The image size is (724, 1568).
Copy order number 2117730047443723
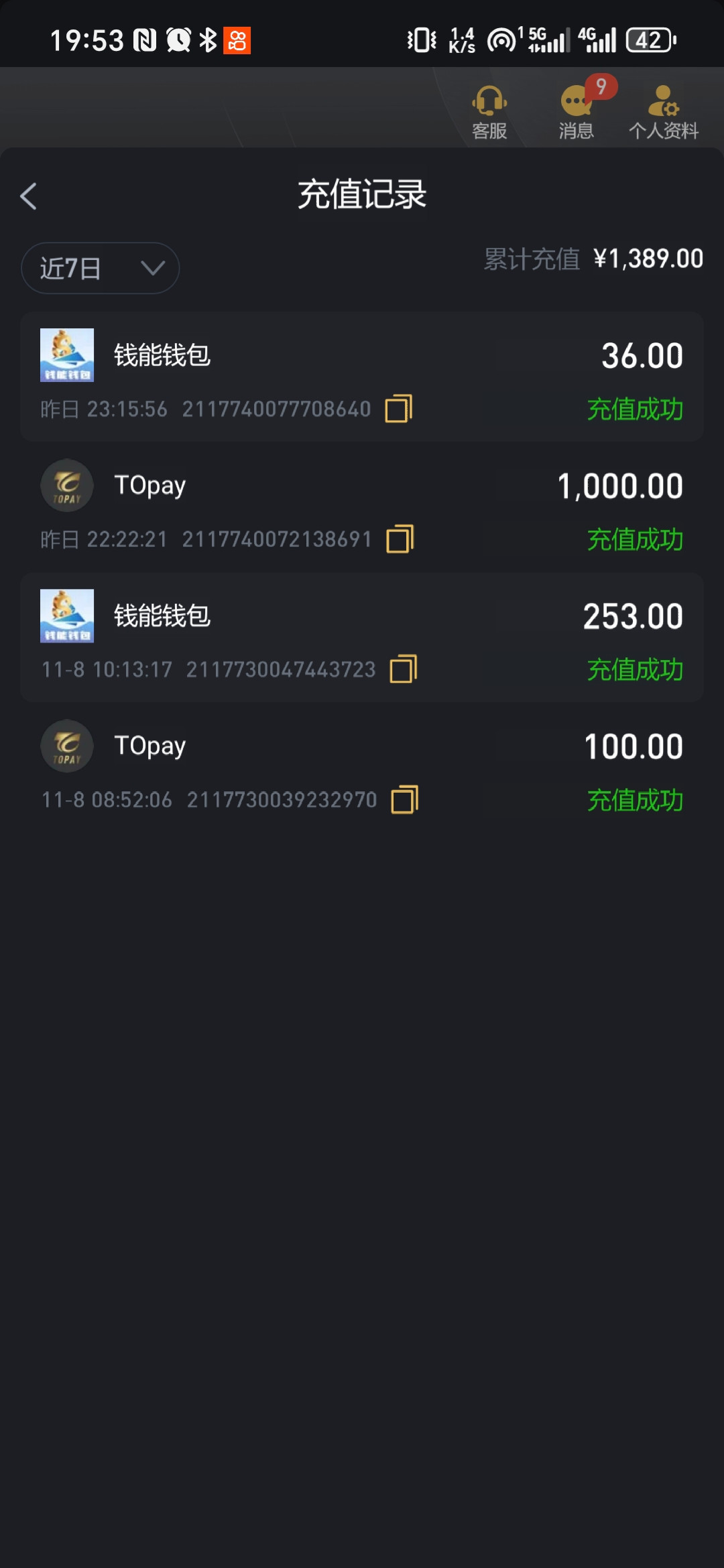pos(404,669)
